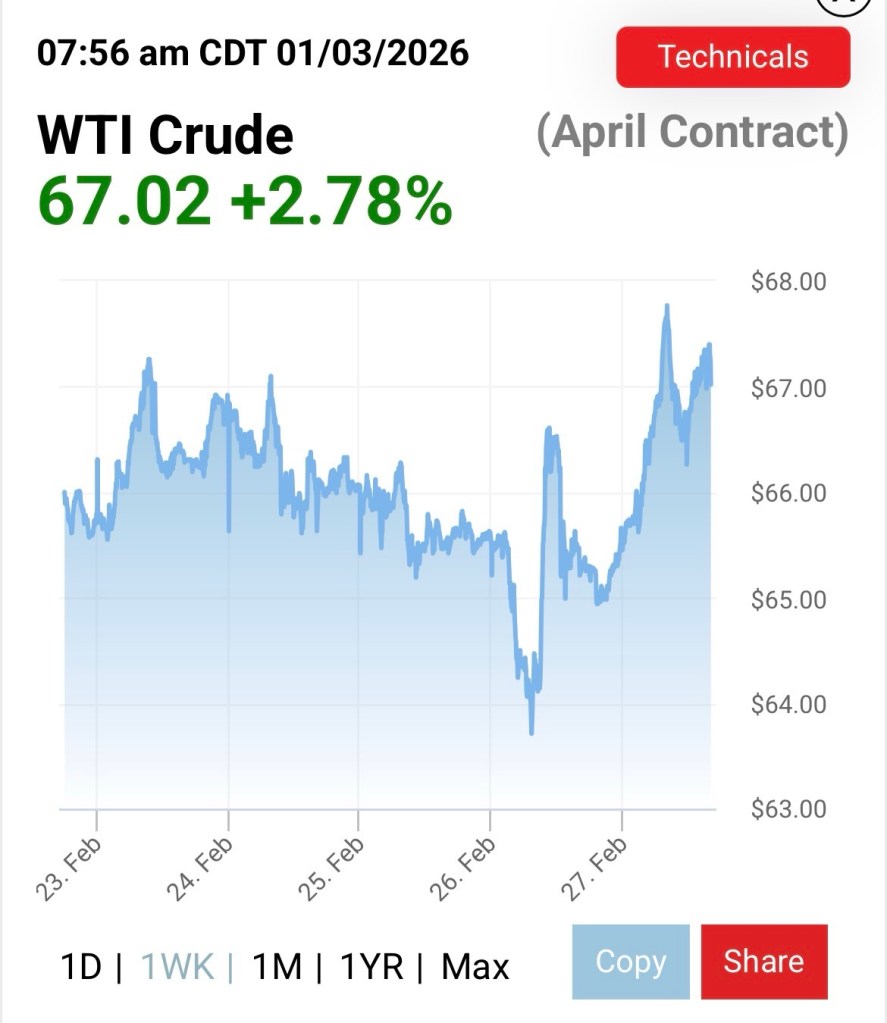Viewport: 887px width, 1023px height.
Task: Switch chart range to 1M
Action: [277, 967]
